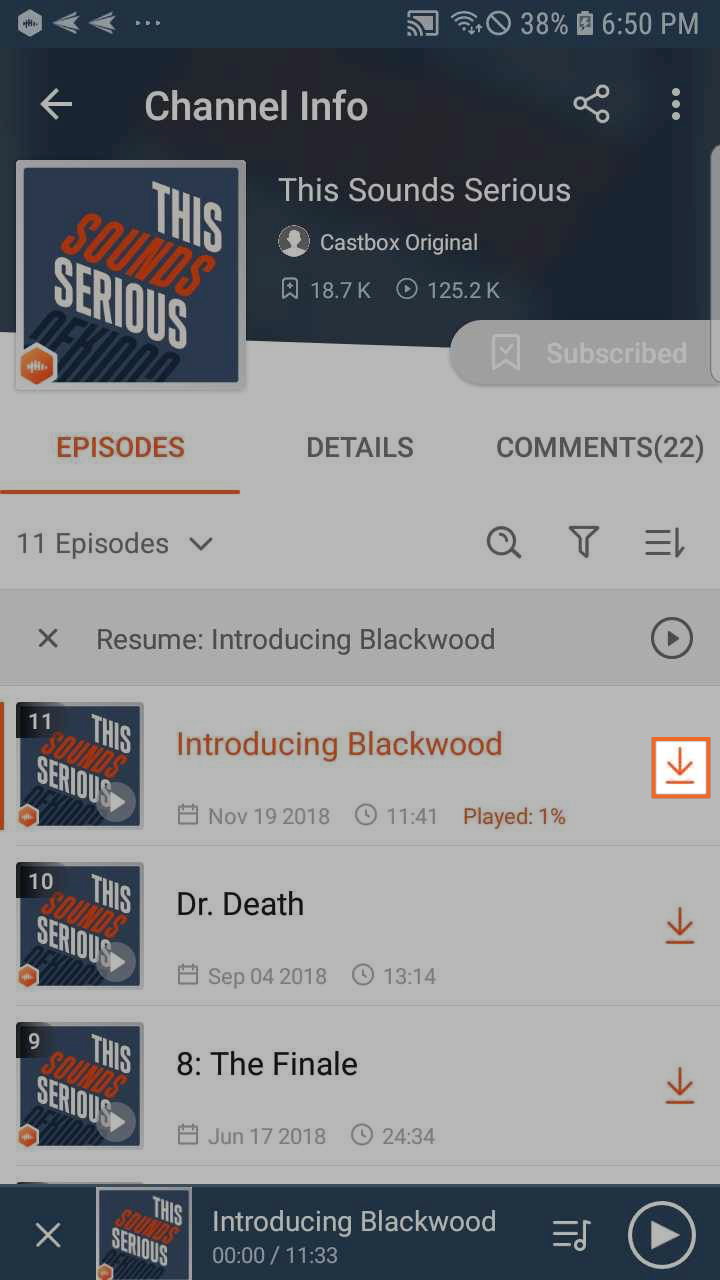Open the overflow menu
720x1280 pixels.
click(x=676, y=105)
